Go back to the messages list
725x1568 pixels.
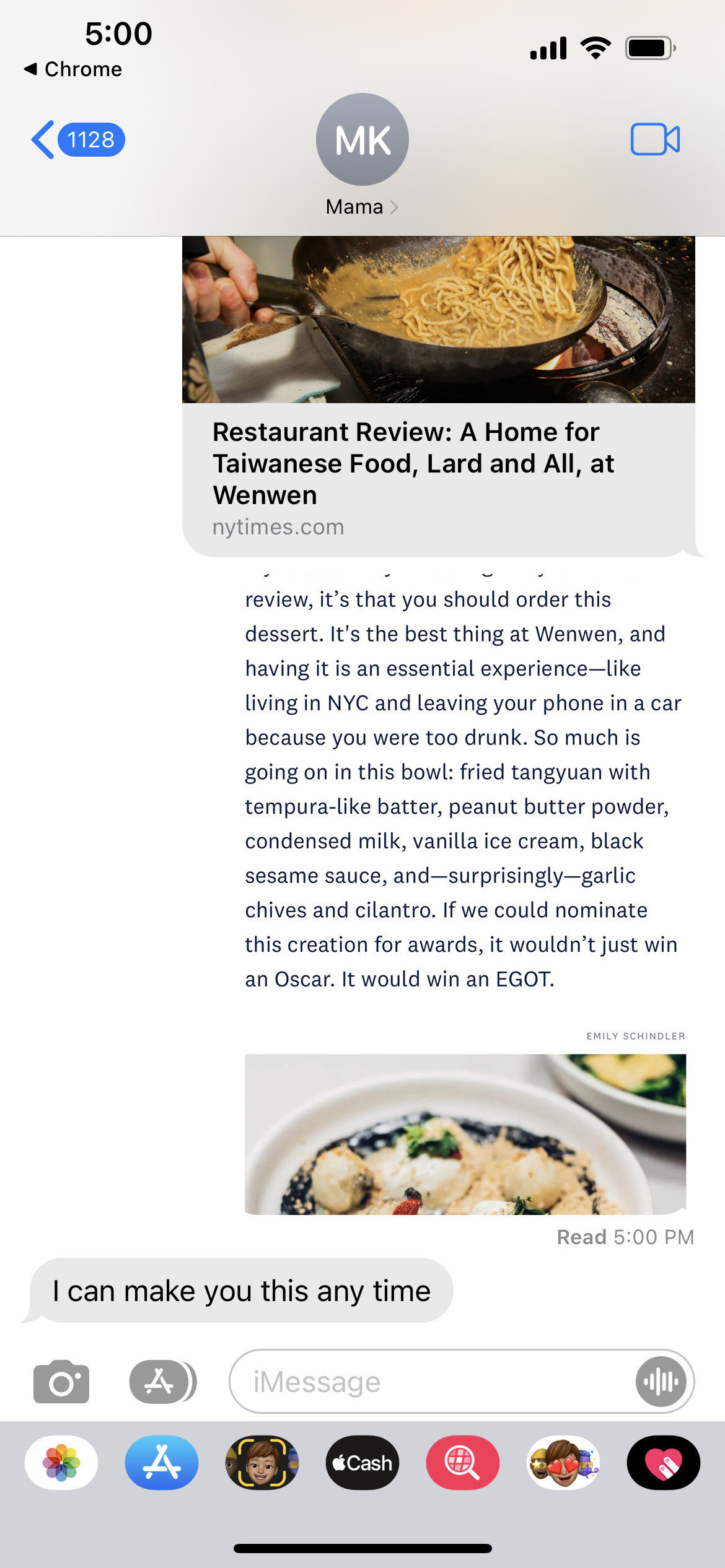(x=77, y=140)
